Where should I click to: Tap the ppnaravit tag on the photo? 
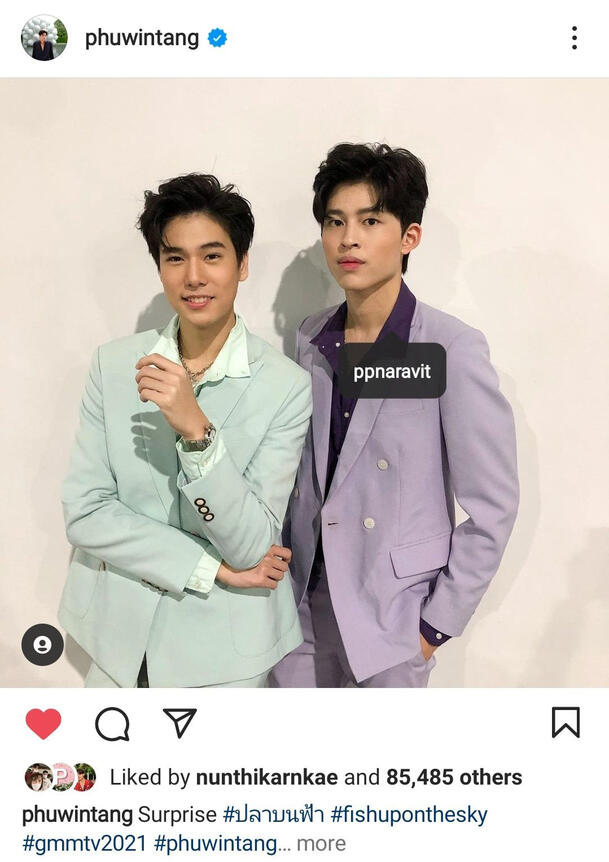point(393,371)
